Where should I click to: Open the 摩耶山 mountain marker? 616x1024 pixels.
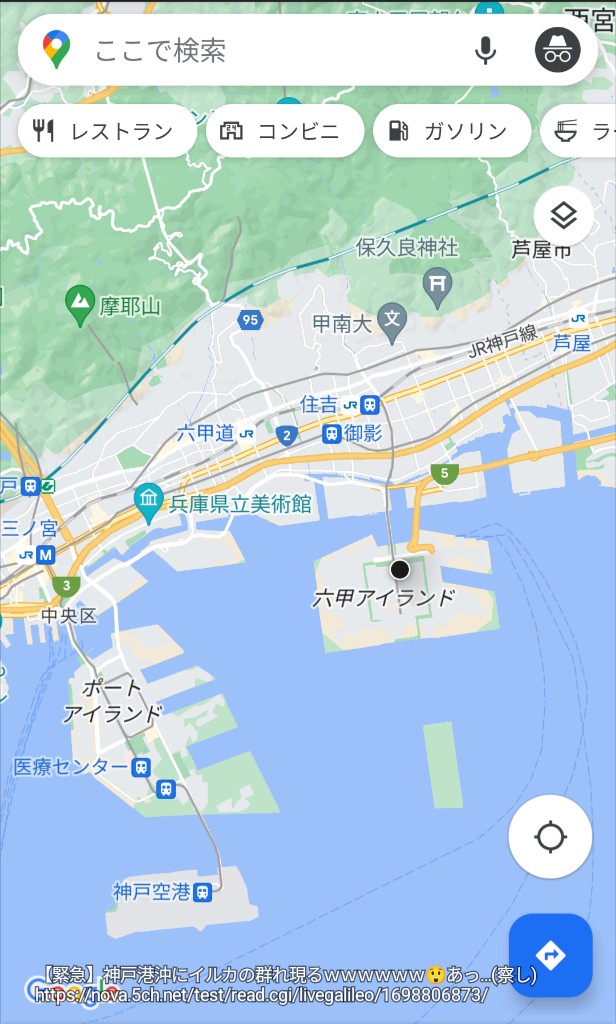pyautogui.click(x=80, y=306)
